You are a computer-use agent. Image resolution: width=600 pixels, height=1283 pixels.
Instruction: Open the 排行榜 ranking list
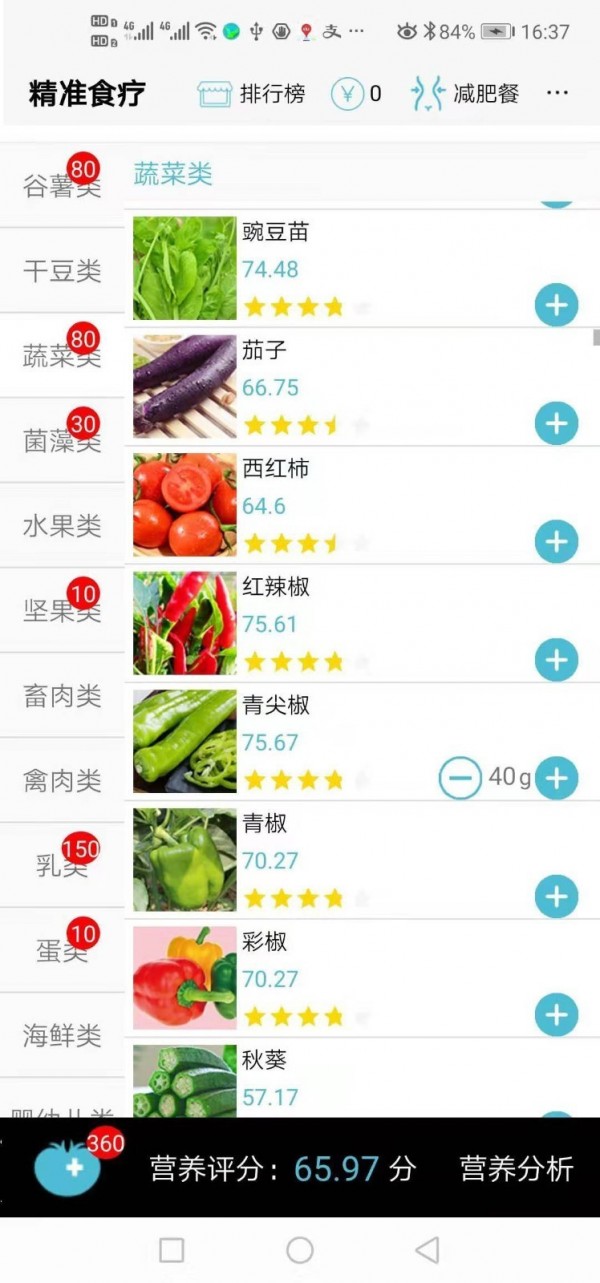point(251,94)
